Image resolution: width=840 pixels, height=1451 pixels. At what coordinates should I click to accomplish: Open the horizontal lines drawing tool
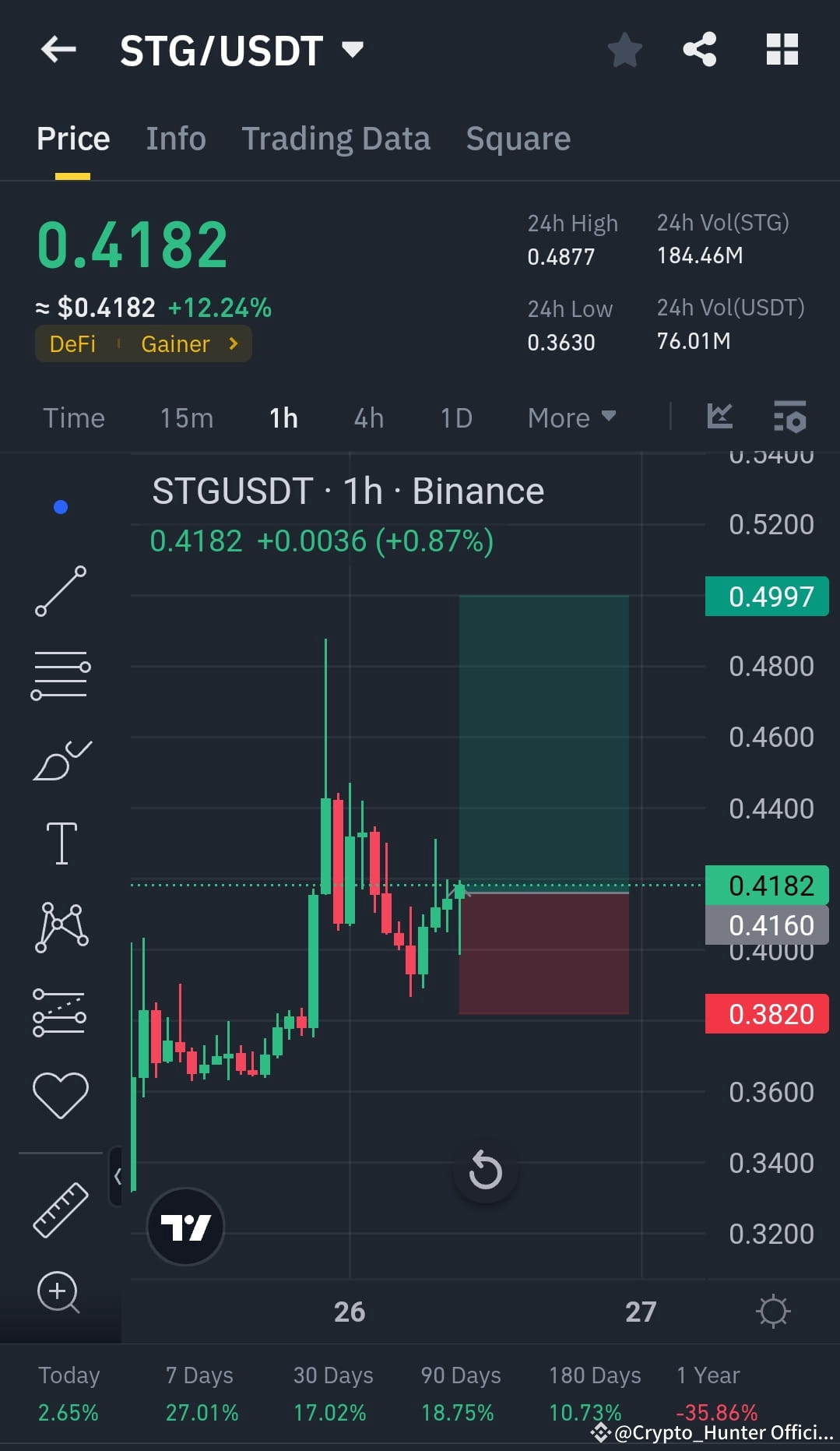(61, 674)
